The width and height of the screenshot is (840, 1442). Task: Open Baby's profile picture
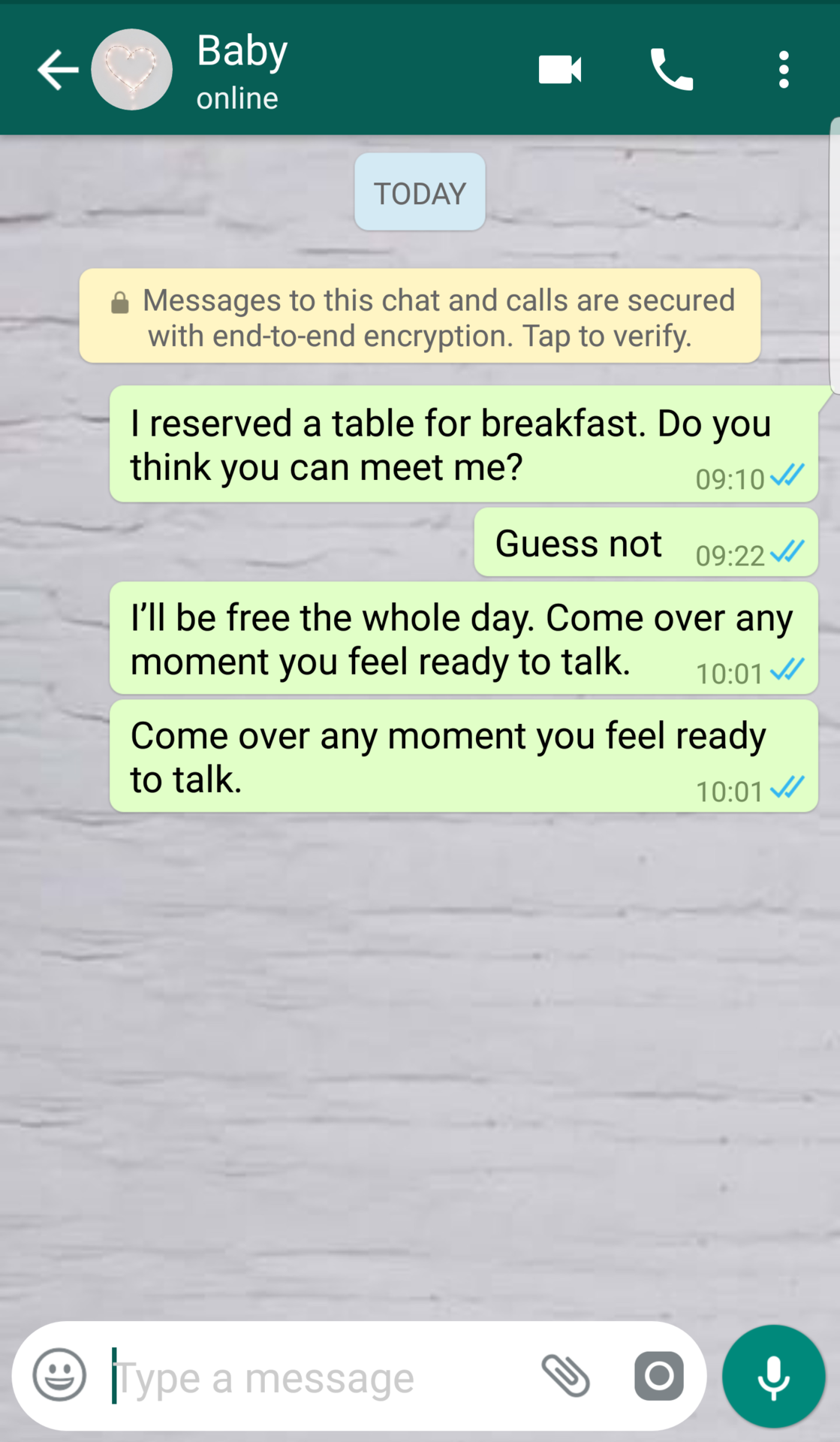[131, 70]
